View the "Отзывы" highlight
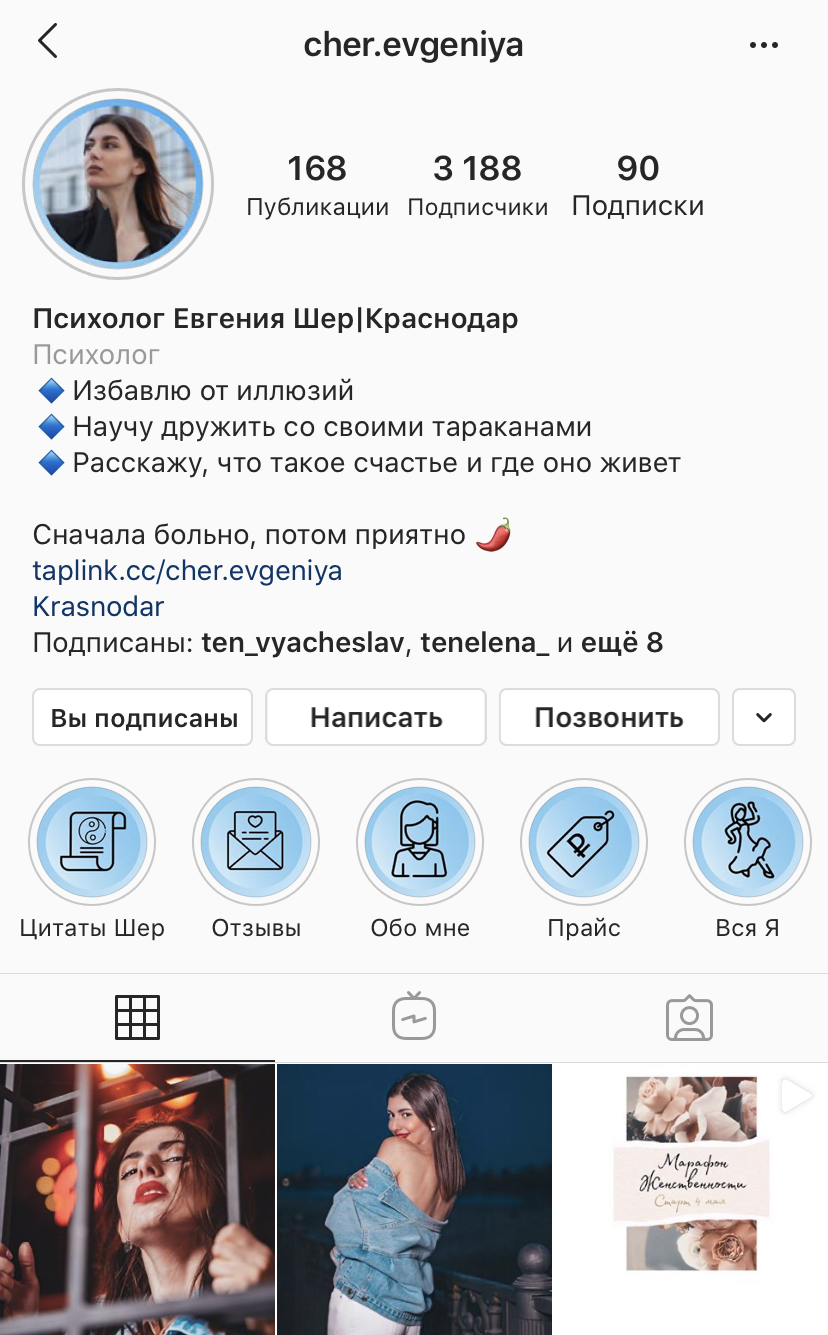828x1335 pixels. pyautogui.click(x=256, y=842)
